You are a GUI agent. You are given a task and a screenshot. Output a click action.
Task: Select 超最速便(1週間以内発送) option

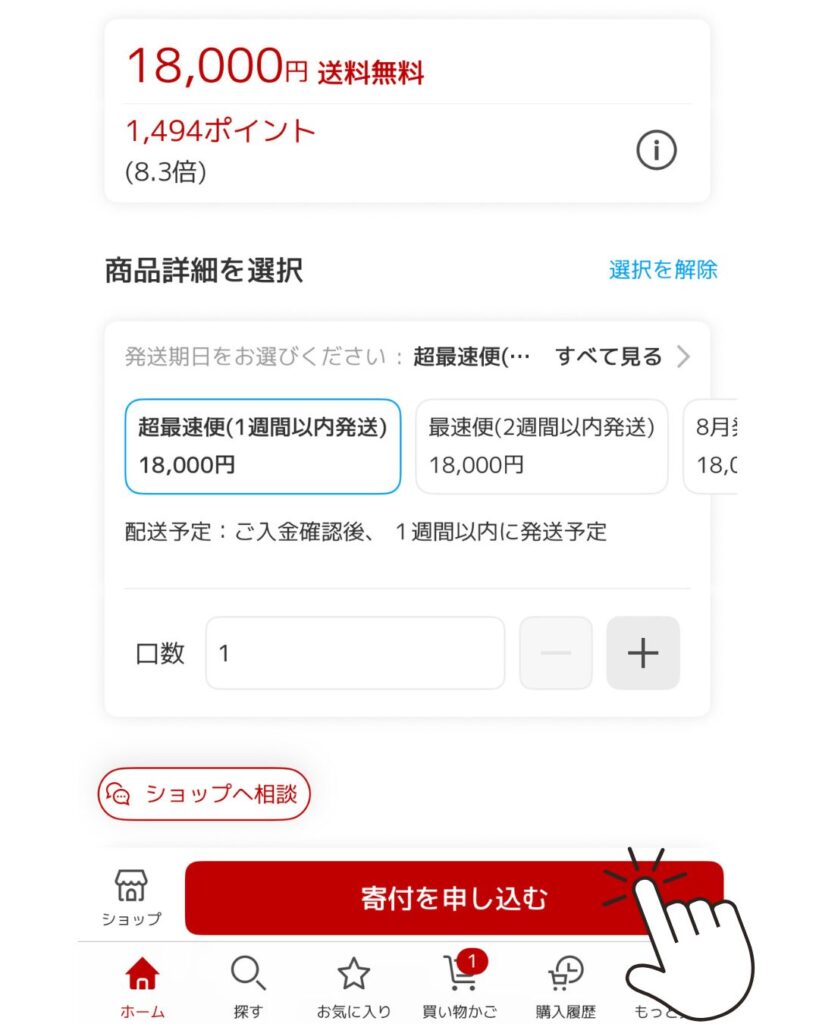(x=263, y=446)
